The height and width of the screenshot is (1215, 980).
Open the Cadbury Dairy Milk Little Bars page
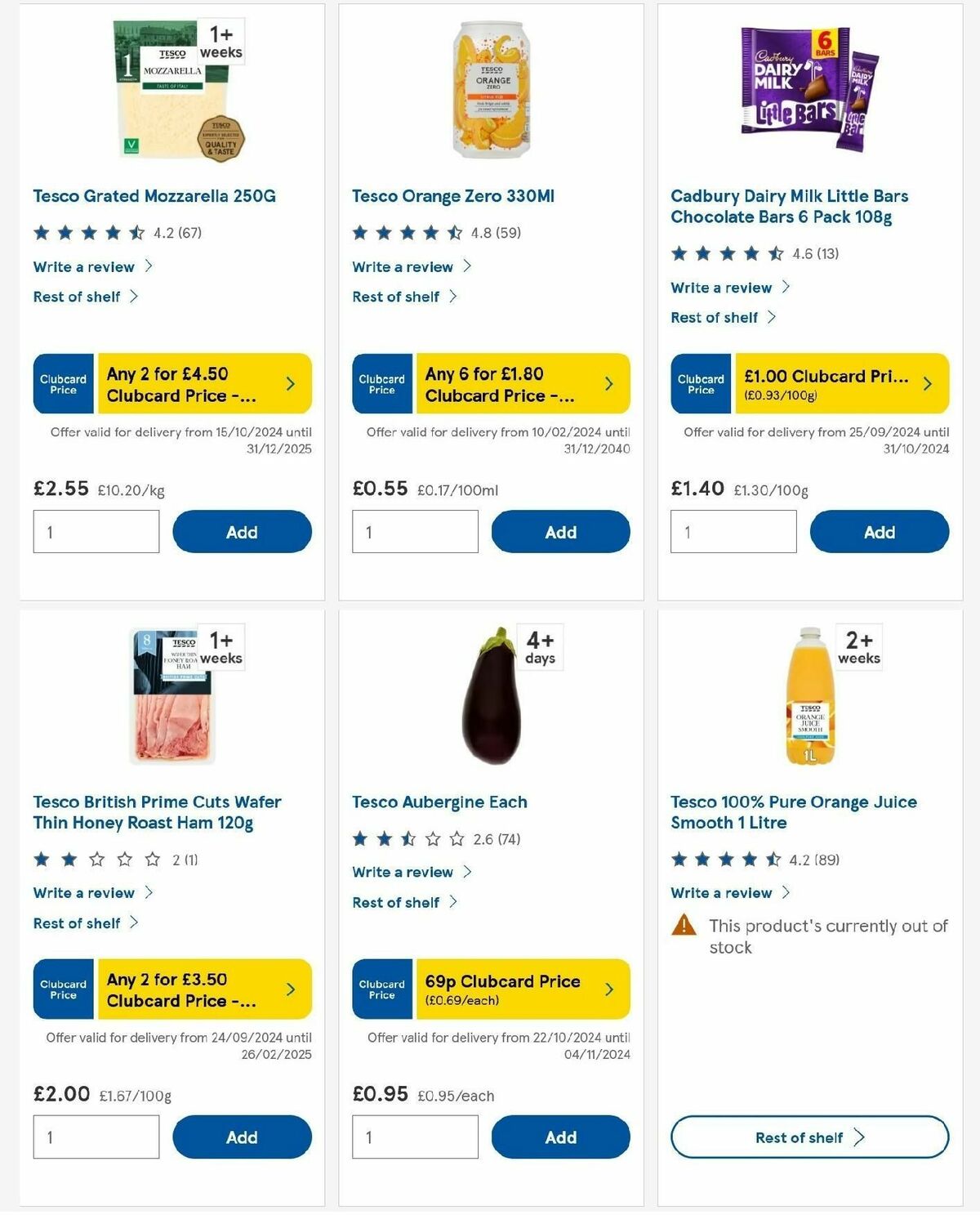pos(788,207)
